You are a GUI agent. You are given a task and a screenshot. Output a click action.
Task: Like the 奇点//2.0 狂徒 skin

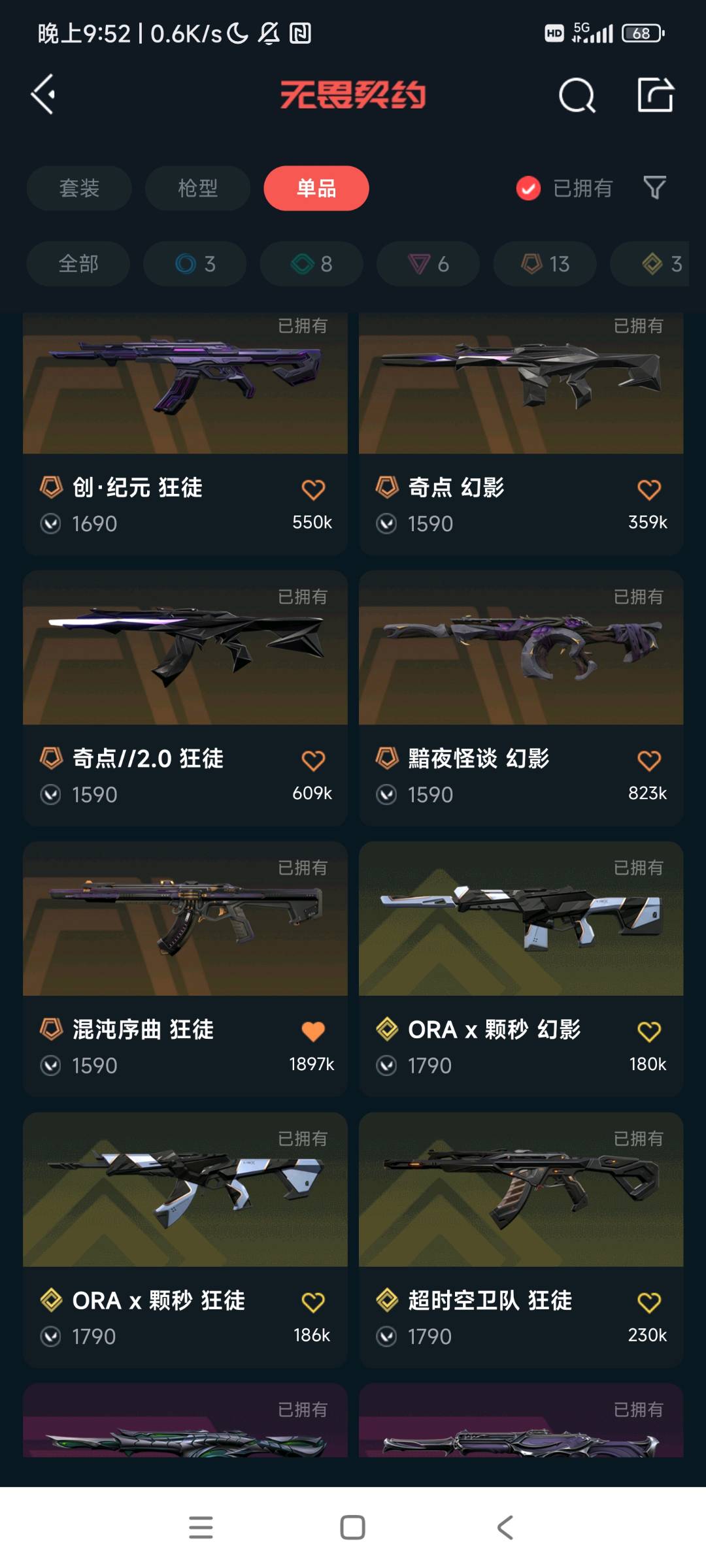[x=313, y=760]
